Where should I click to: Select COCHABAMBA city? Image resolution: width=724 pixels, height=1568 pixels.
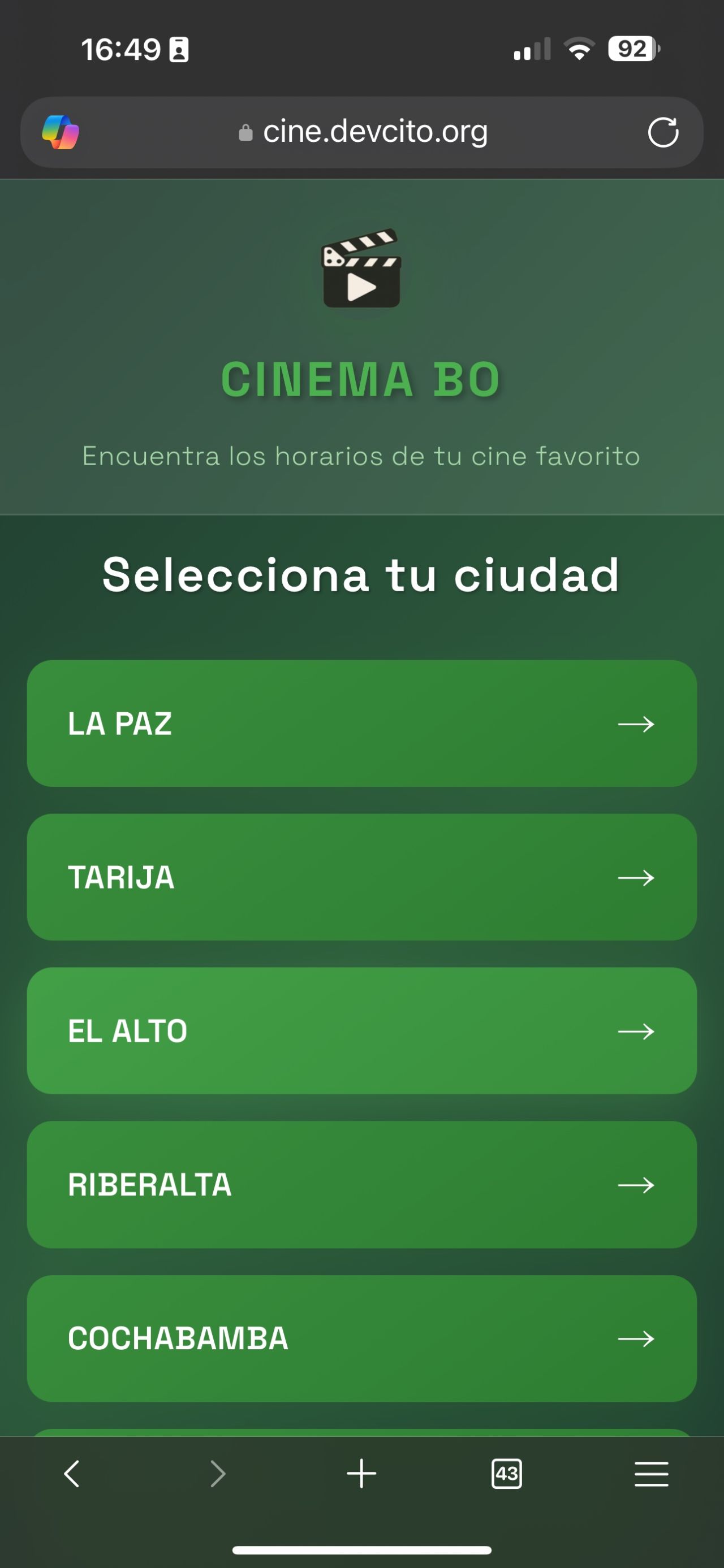point(361,1338)
